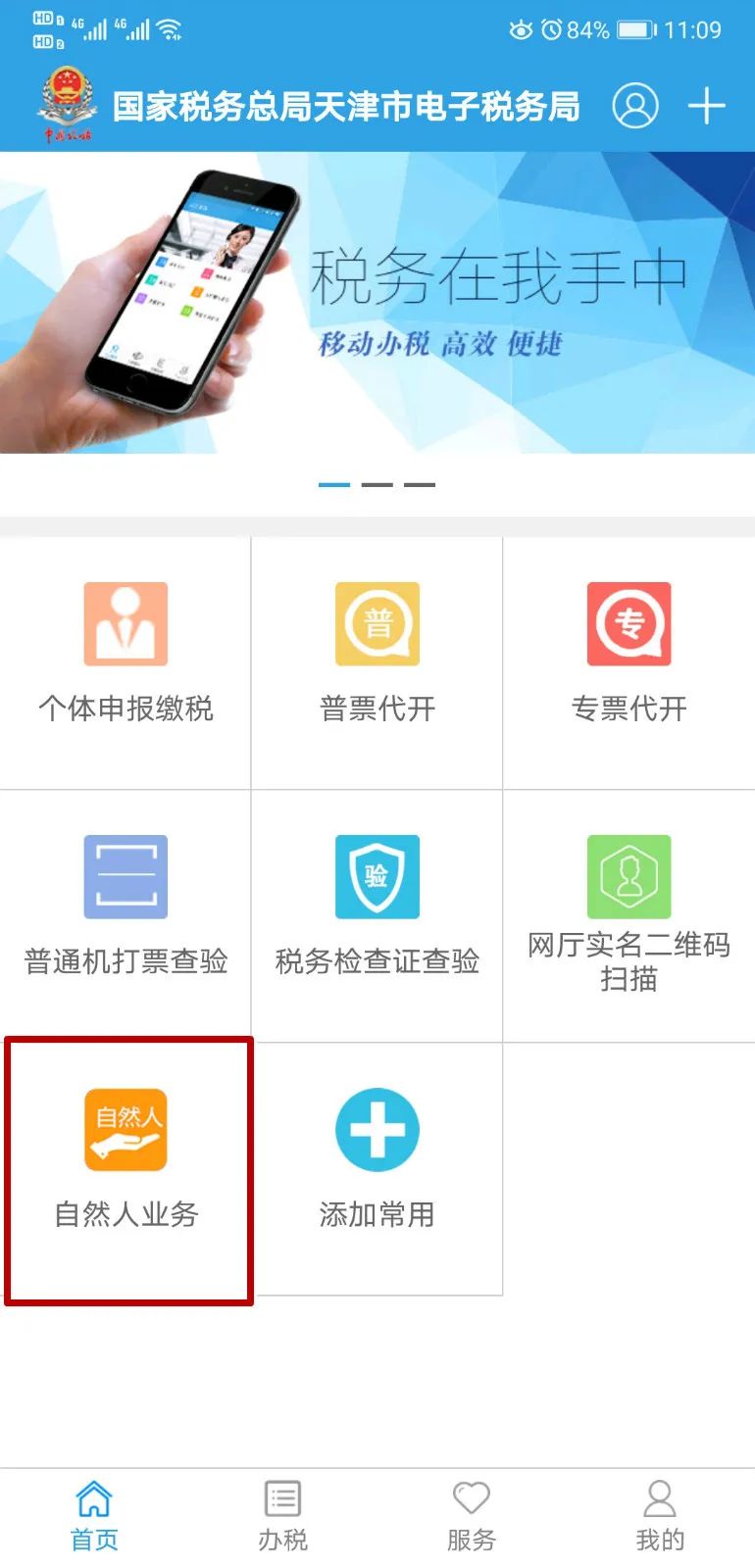Open the user profile icon

tap(634, 106)
